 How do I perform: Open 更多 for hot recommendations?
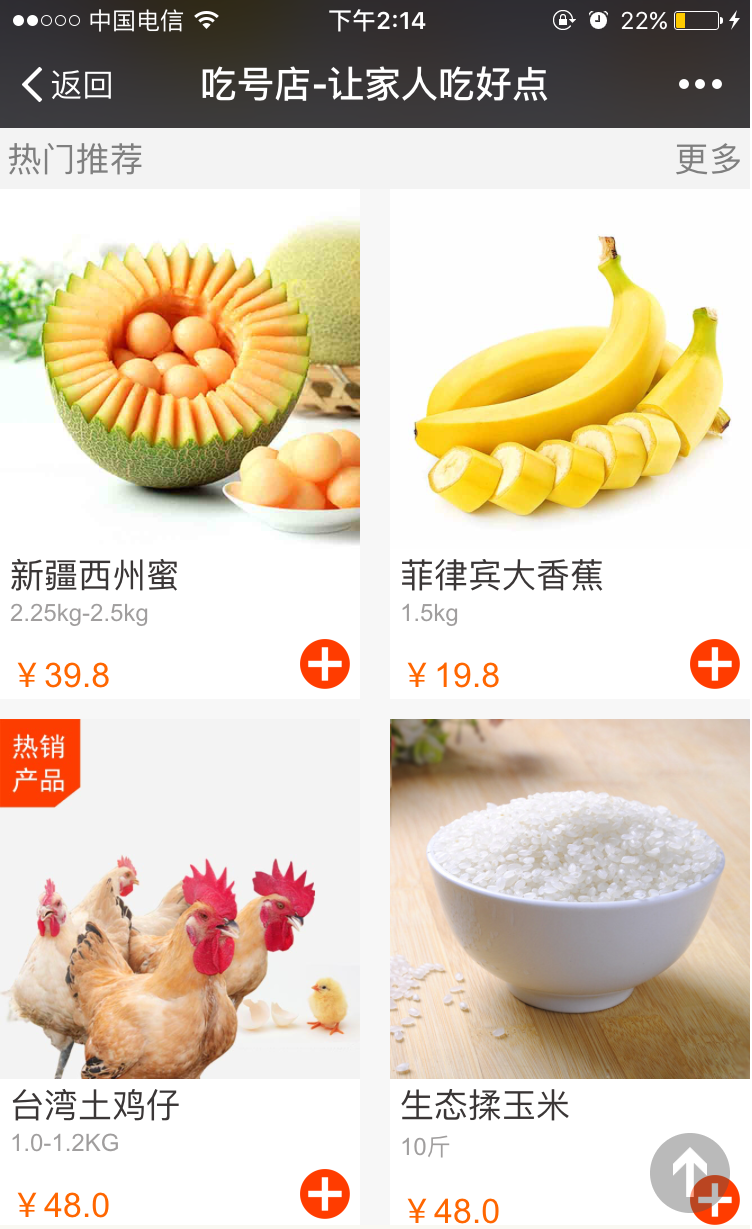point(707,159)
